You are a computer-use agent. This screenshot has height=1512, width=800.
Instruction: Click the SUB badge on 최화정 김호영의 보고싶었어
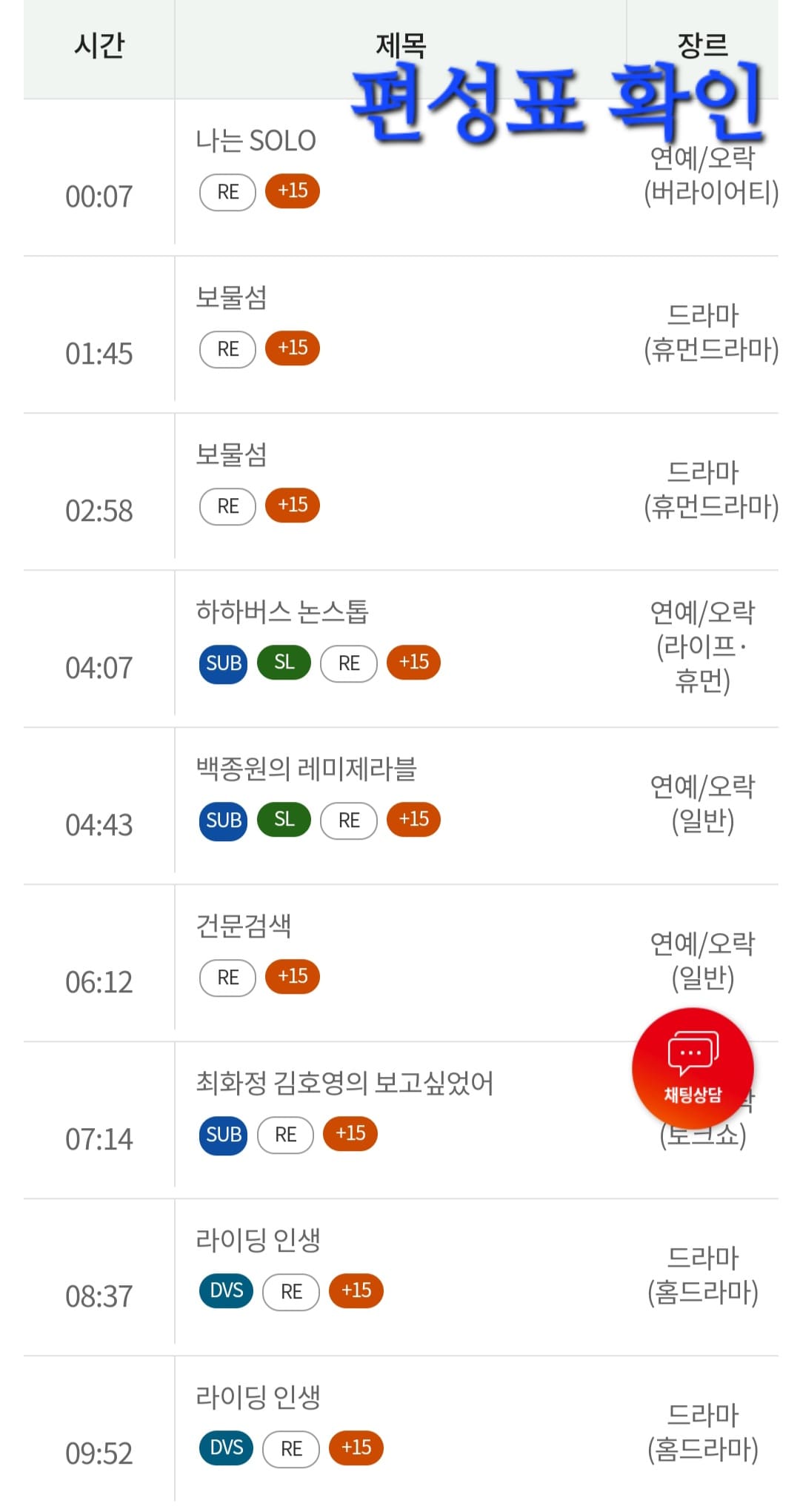coord(224,1134)
